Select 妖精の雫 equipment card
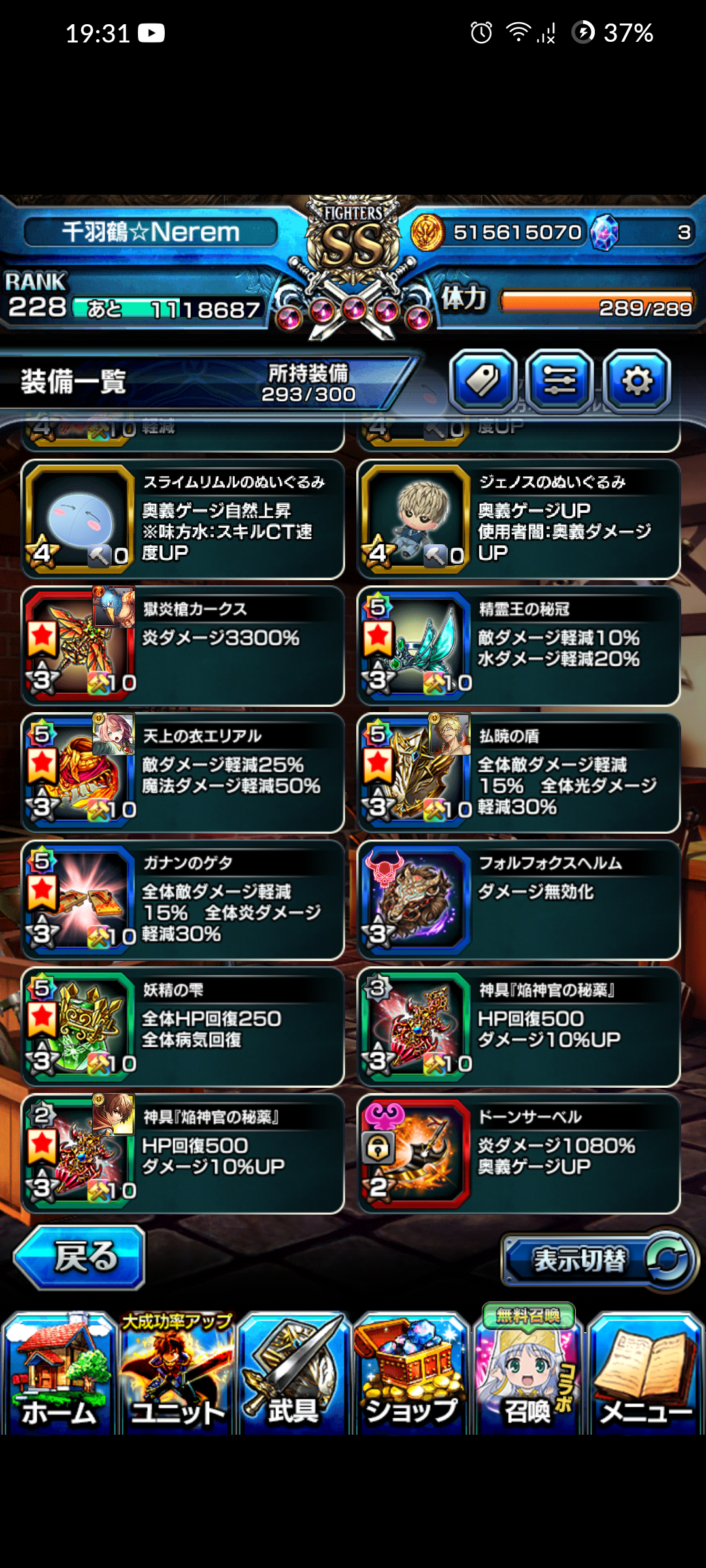Screen dimensions: 706x1568 click(x=183, y=1026)
